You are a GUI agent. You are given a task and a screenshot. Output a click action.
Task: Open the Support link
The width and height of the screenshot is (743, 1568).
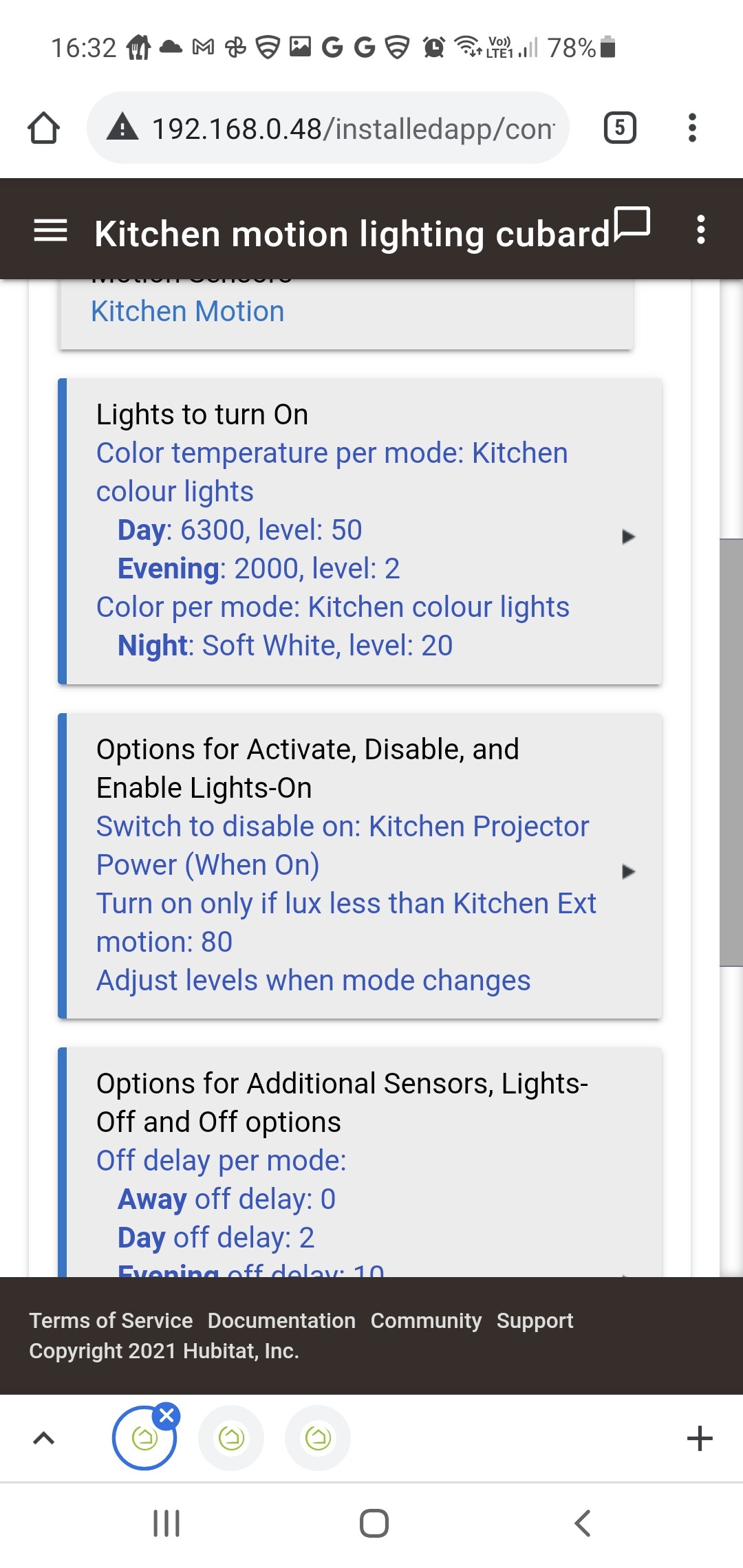(535, 1320)
